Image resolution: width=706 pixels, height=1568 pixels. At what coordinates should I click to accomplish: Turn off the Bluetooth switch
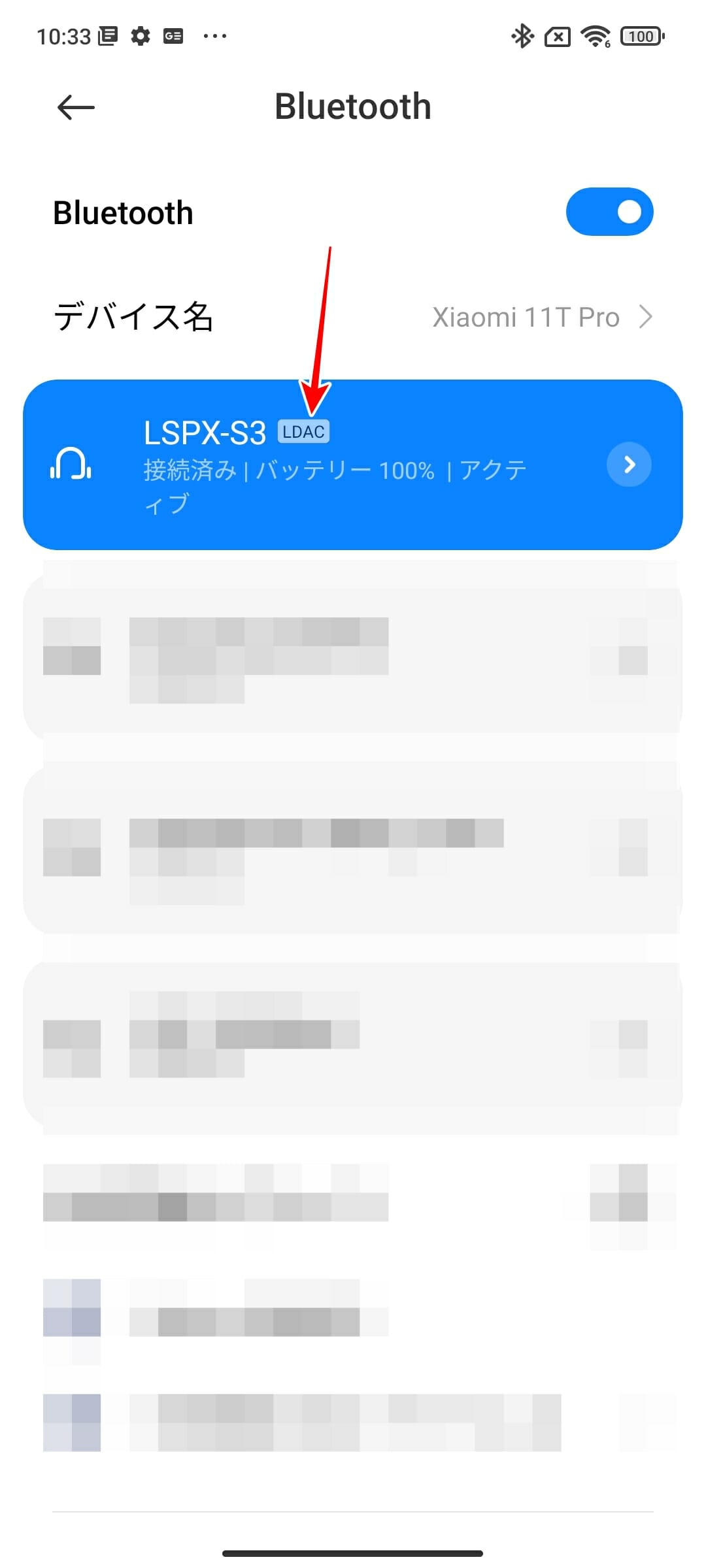[609, 212]
